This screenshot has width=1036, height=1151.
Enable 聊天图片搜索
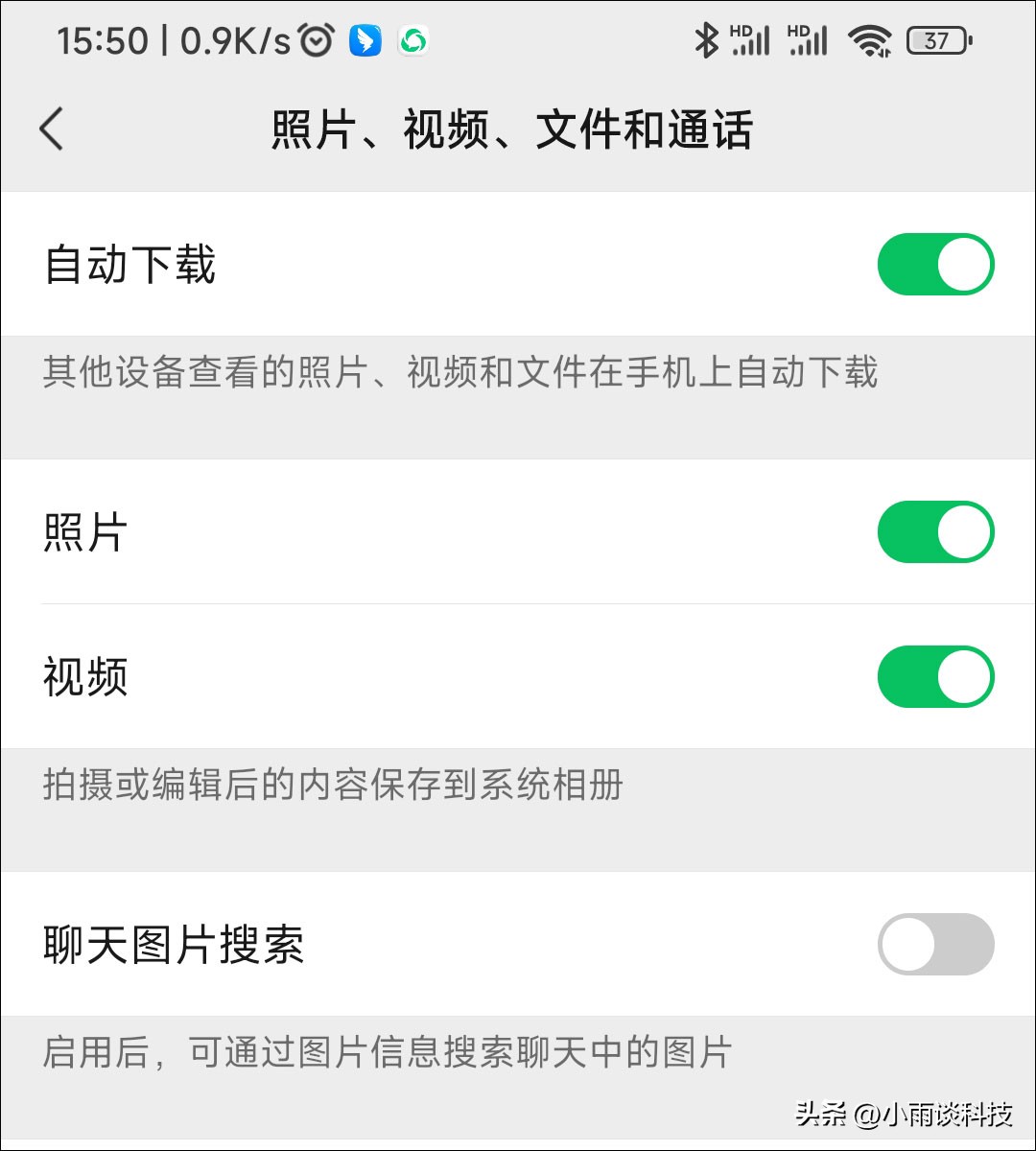point(935,944)
